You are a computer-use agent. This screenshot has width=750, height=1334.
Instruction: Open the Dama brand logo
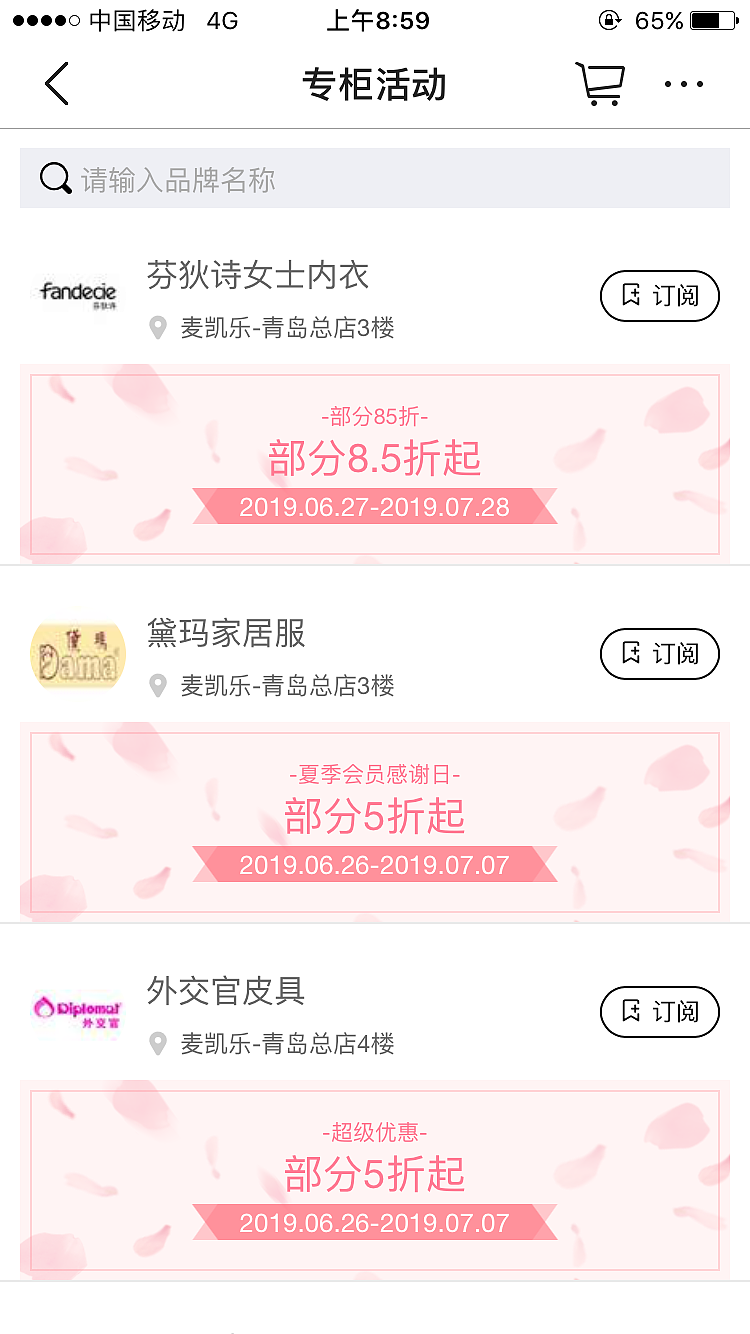coord(76,654)
